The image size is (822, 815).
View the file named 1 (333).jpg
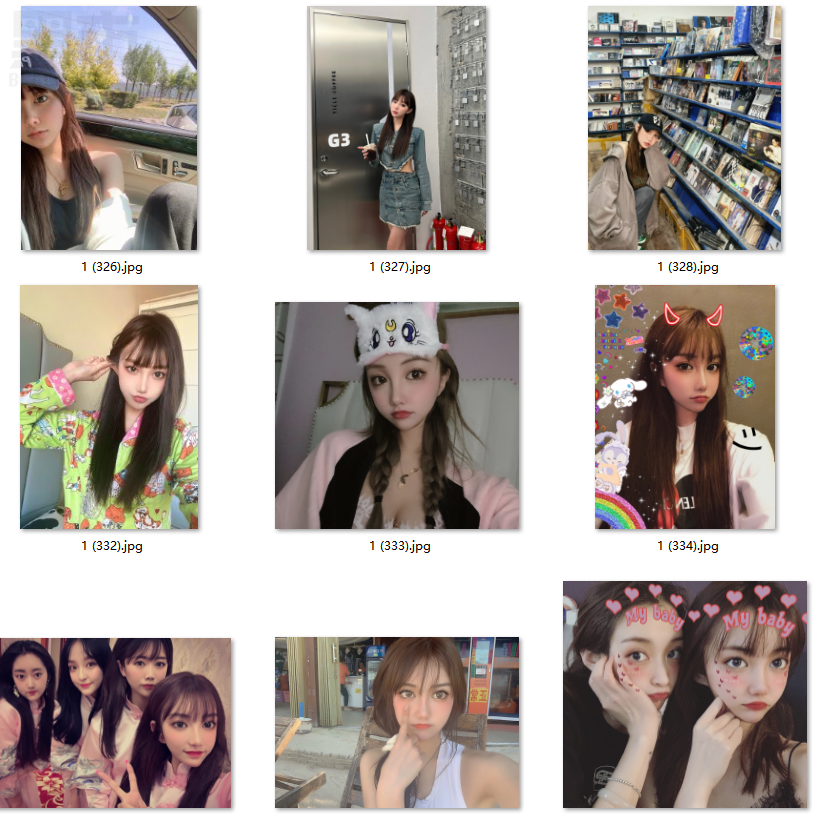click(397, 415)
